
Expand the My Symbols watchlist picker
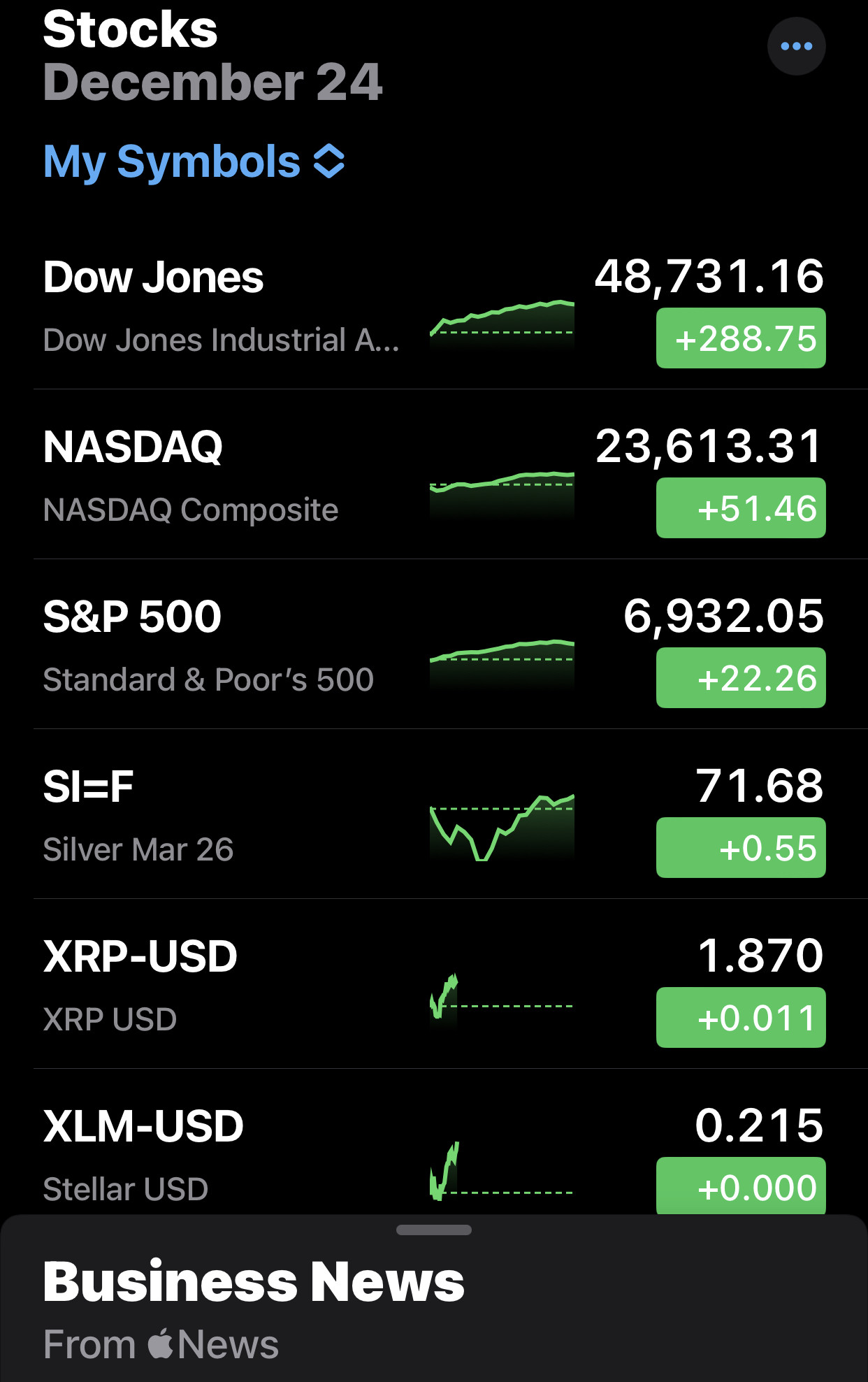click(194, 161)
